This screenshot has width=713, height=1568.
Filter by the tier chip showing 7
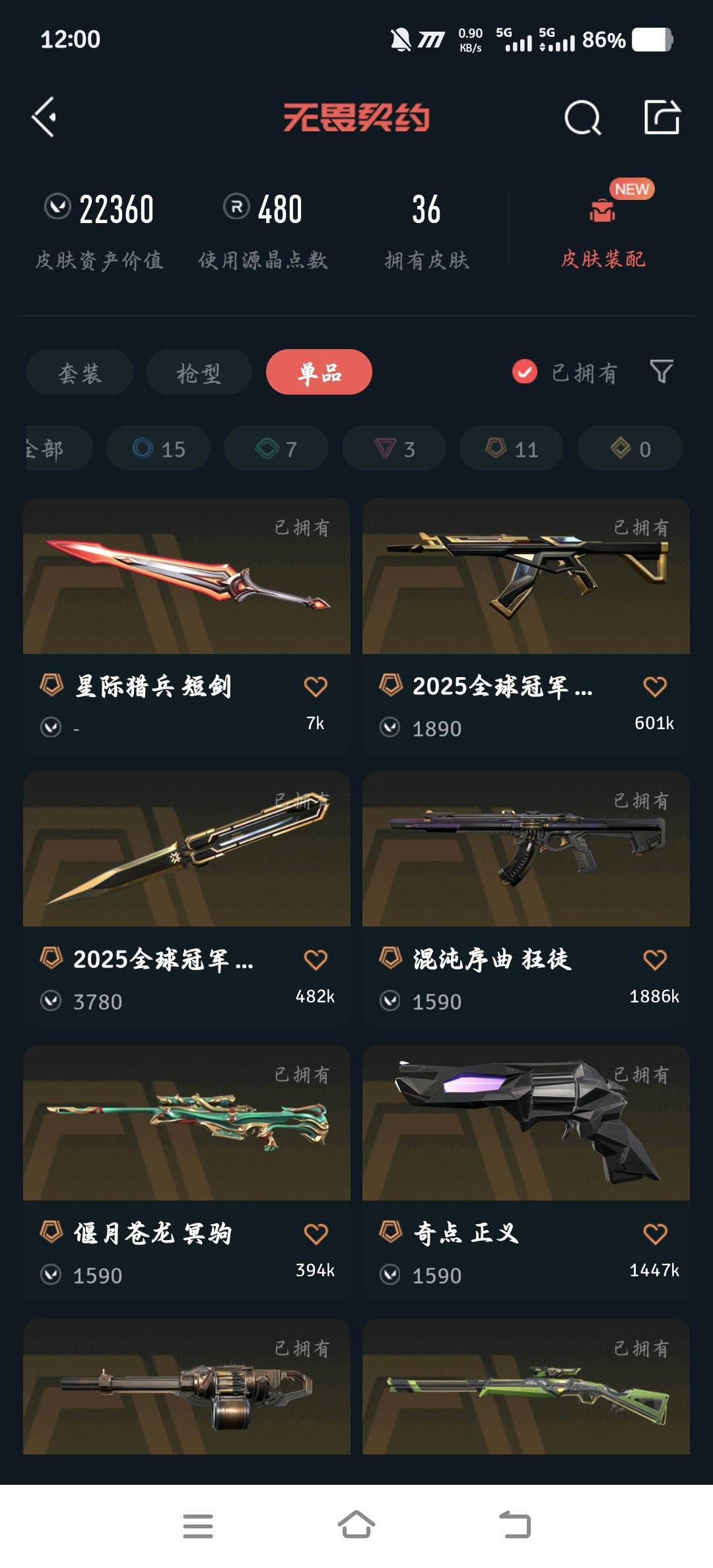point(276,449)
